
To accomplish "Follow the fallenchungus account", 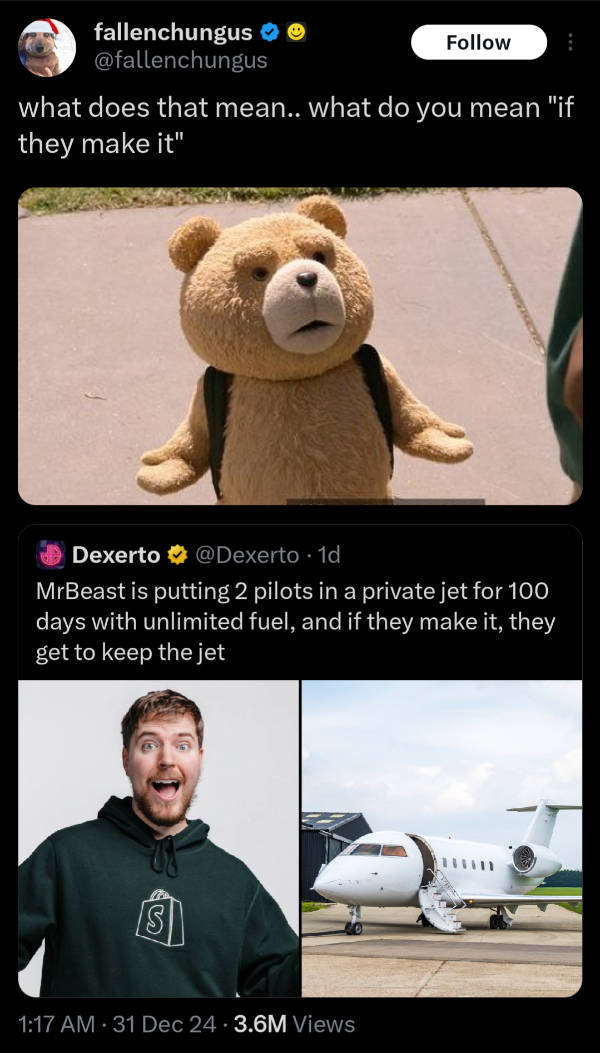I will point(479,43).
